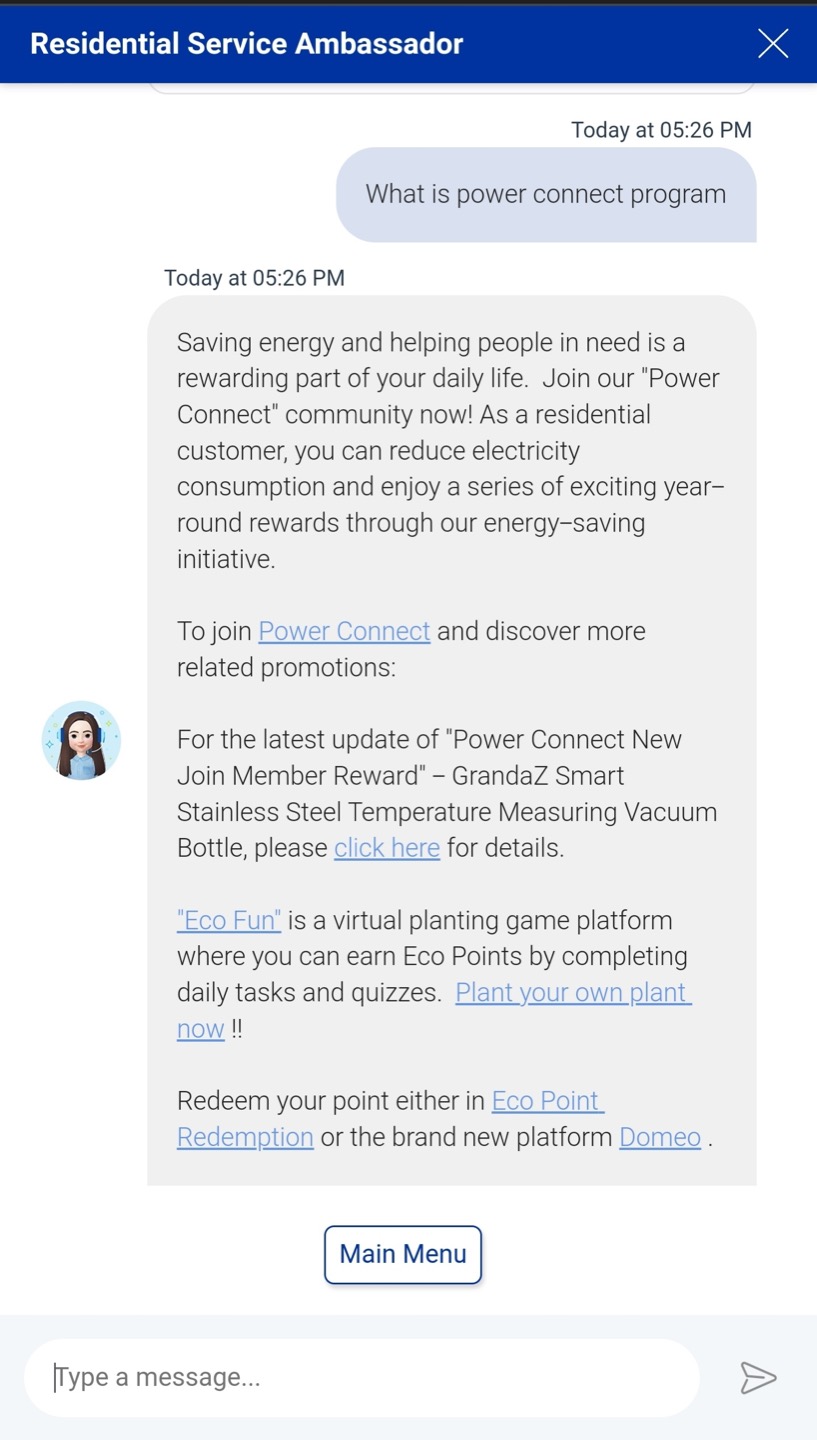Open the "Eco Fun" link
This screenshot has width=817, height=1440.
point(229,920)
